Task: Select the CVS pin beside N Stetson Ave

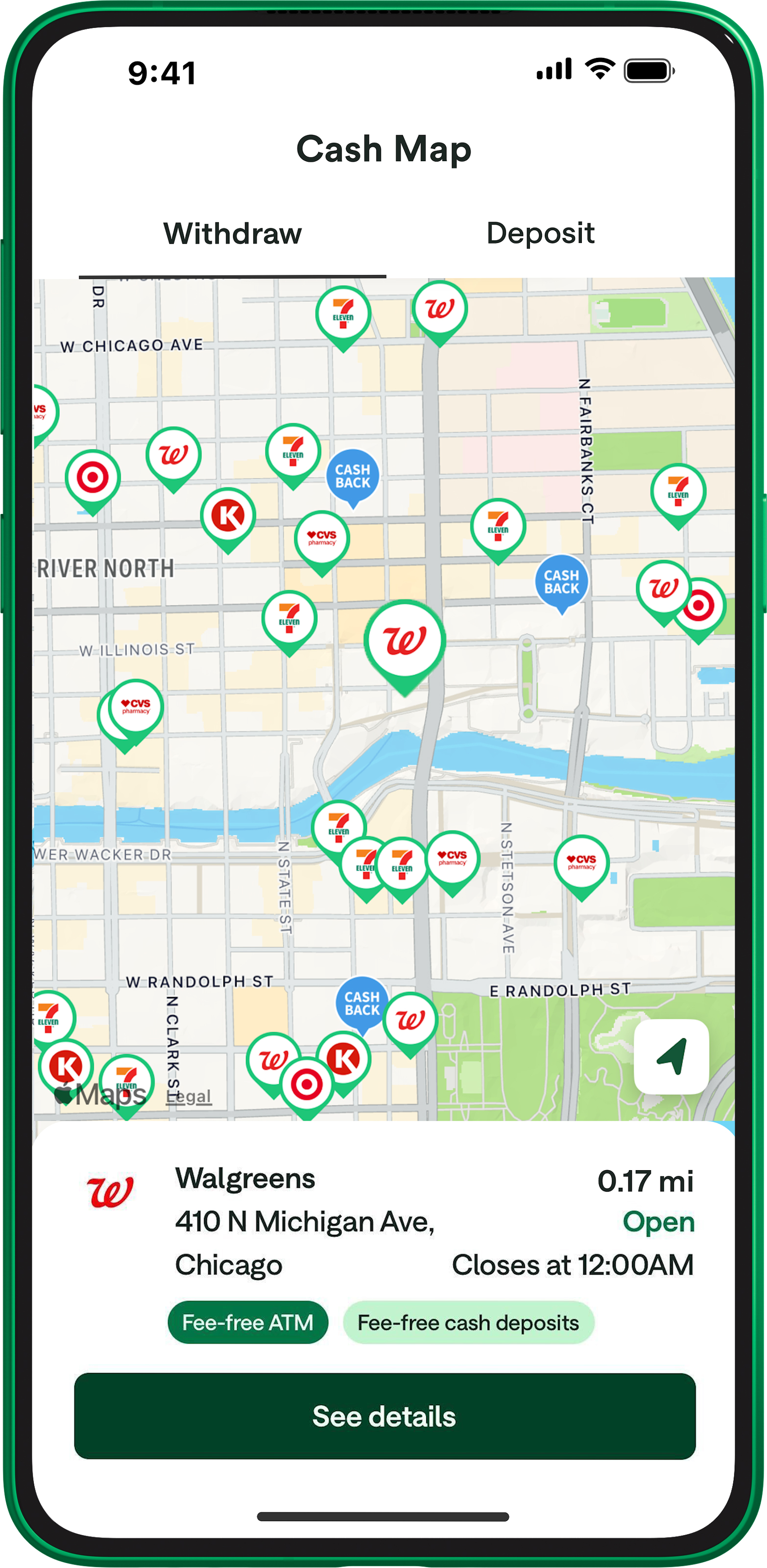Action: (x=581, y=861)
